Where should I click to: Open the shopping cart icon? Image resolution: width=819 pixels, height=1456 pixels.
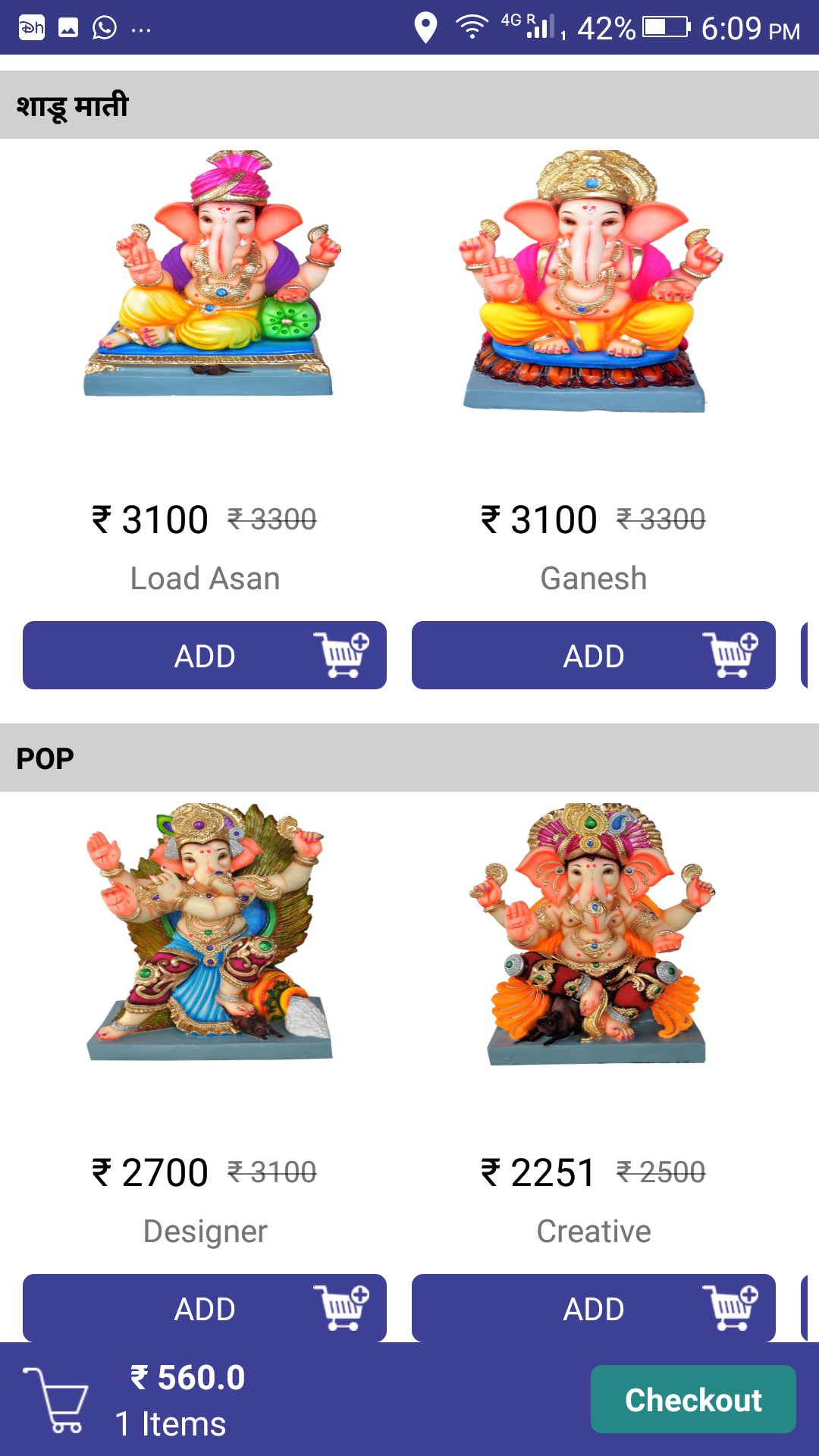[57, 1400]
